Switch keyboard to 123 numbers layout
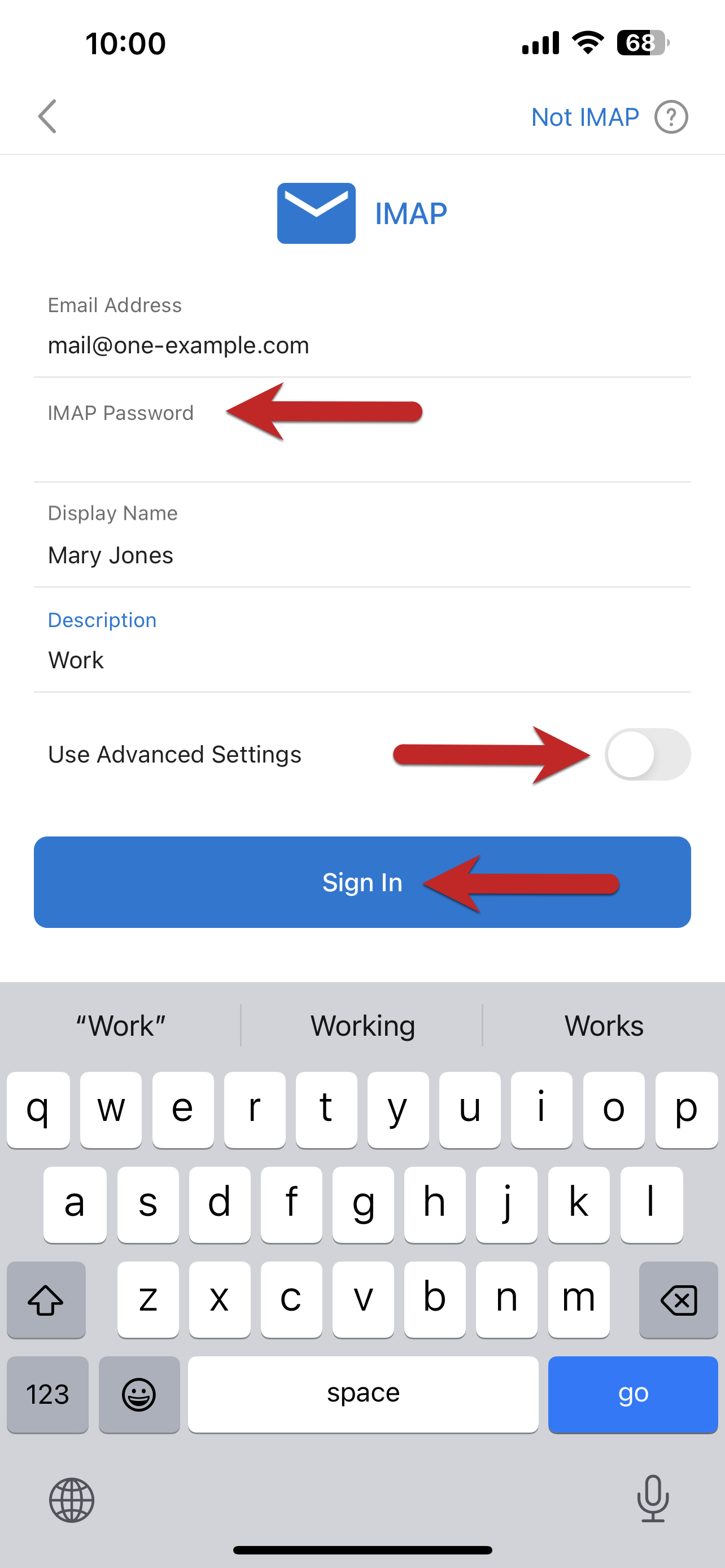This screenshot has width=725, height=1568. 47,1394
